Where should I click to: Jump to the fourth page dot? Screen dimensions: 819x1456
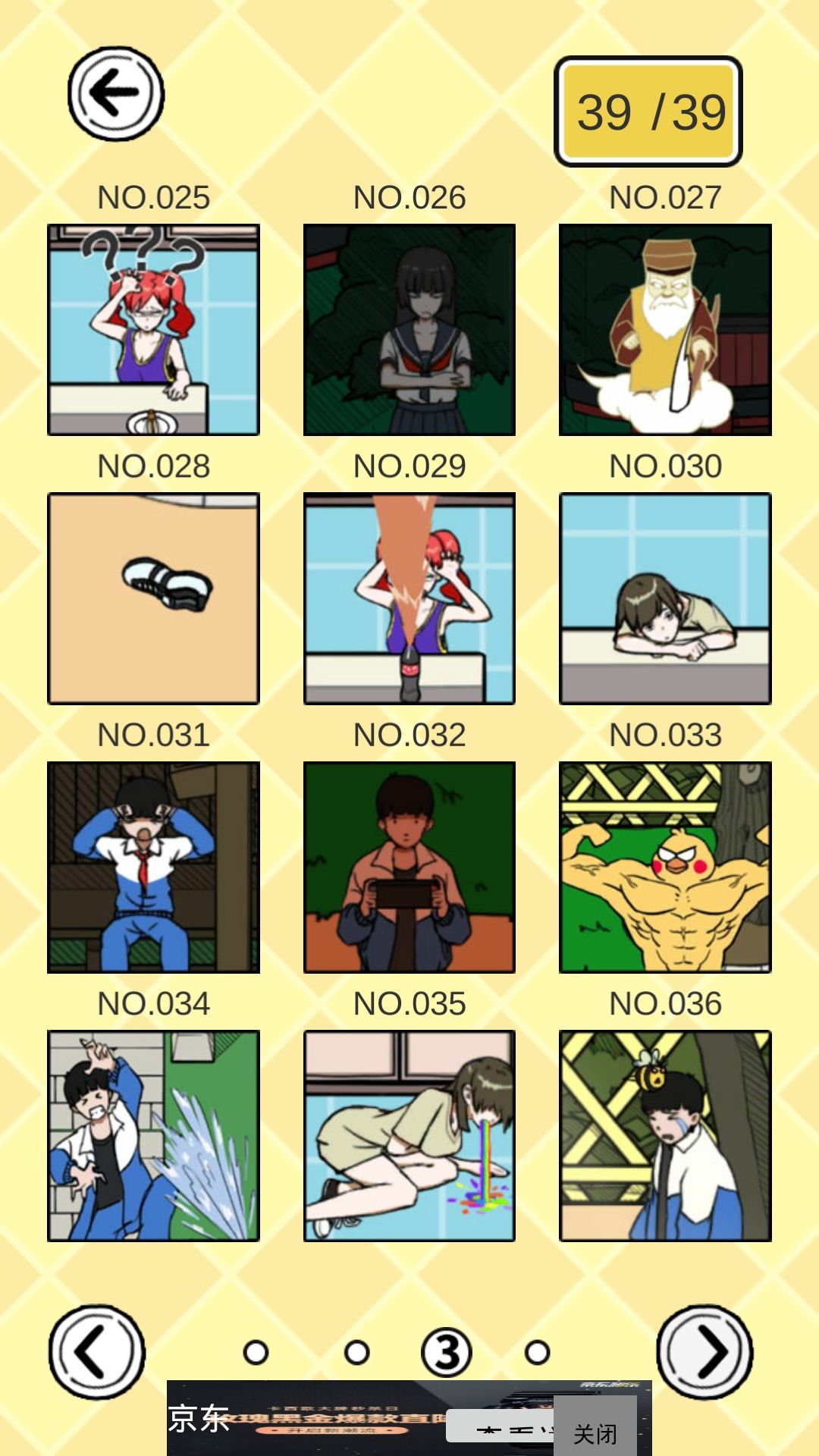coord(537,1352)
